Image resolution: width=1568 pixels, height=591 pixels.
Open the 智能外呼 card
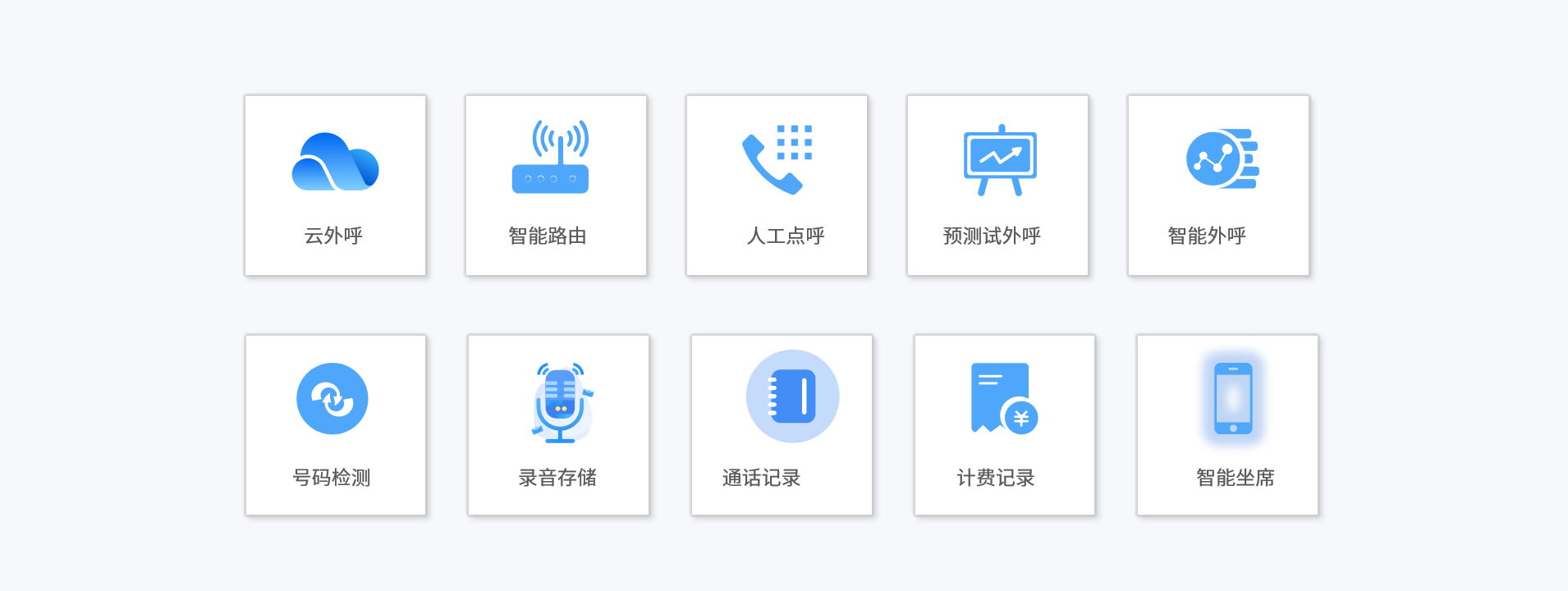1218,186
